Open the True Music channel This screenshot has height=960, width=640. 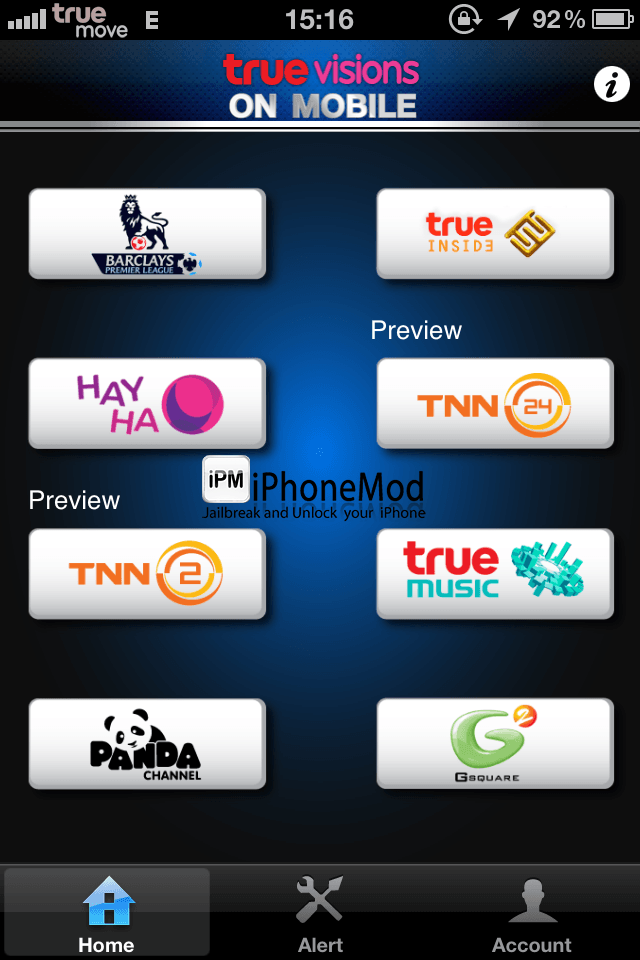[x=494, y=573]
